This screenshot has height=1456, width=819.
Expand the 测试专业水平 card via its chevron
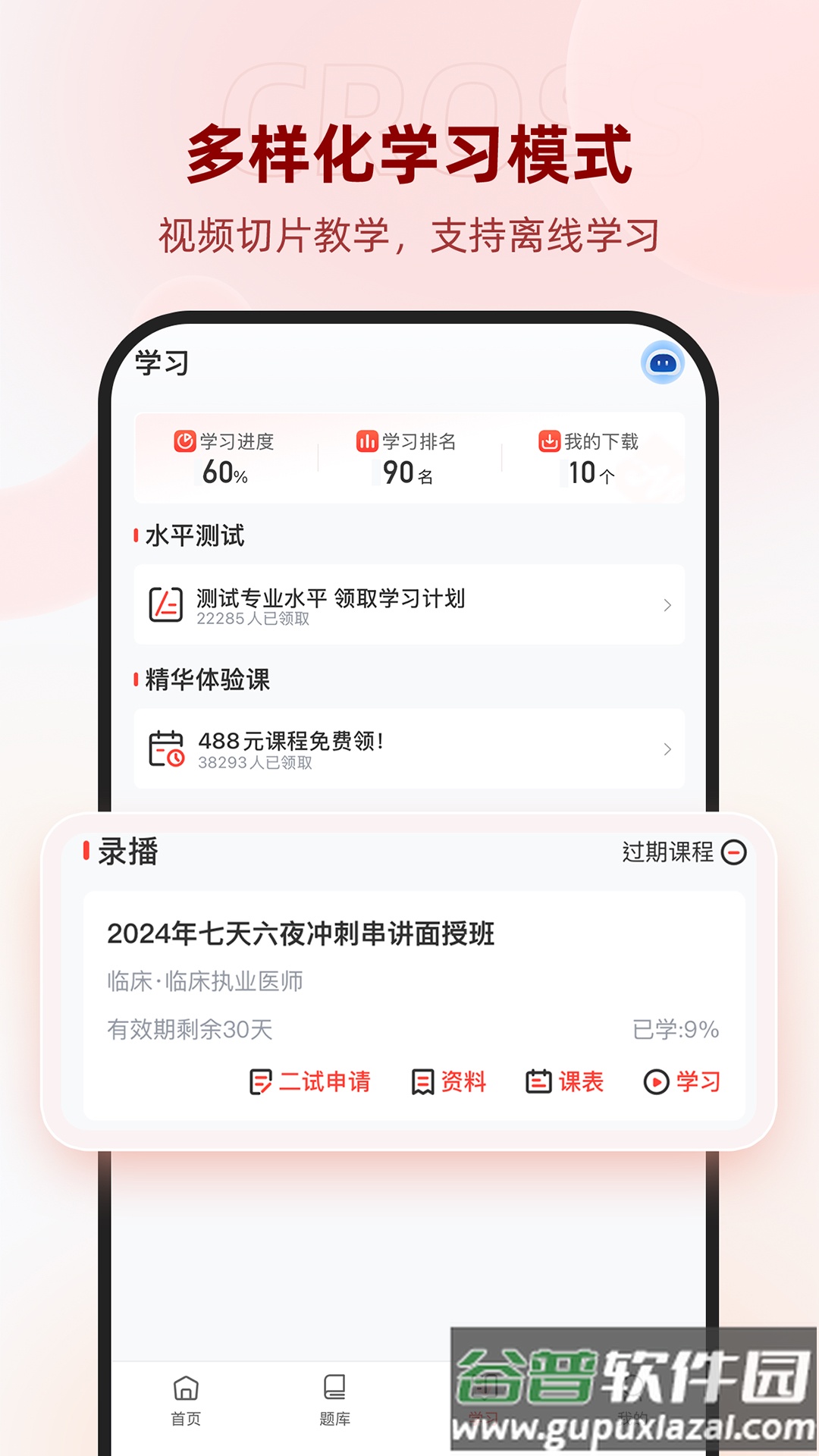tap(667, 604)
